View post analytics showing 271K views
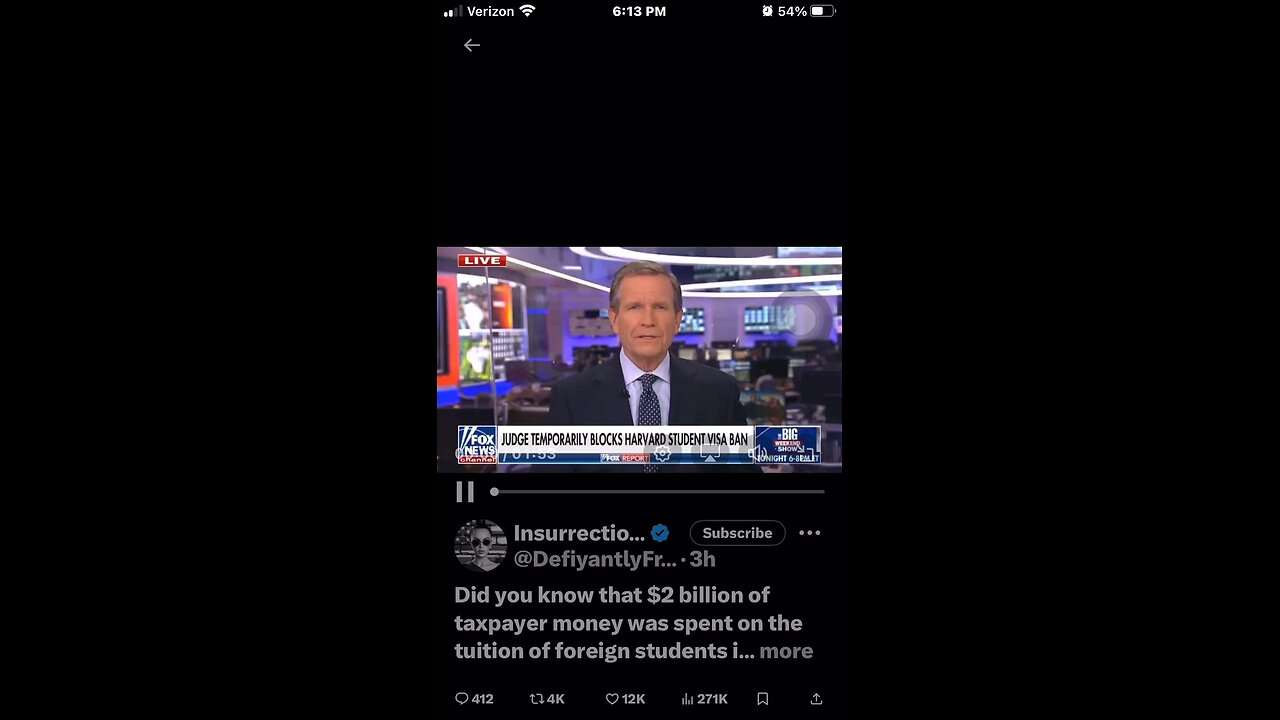Viewport: 1280px width, 720px height. (x=704, y=699)
